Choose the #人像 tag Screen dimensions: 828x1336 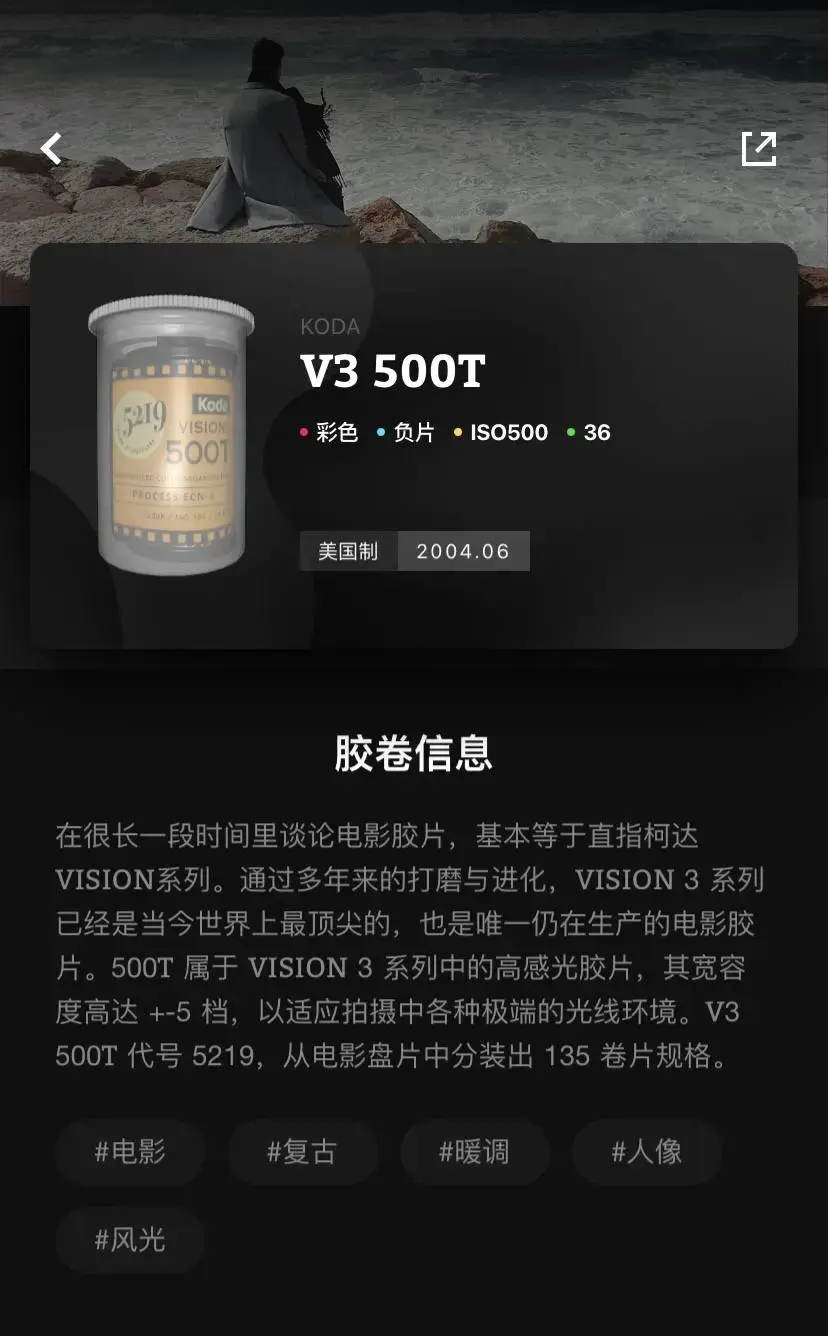click(646, 1152)
